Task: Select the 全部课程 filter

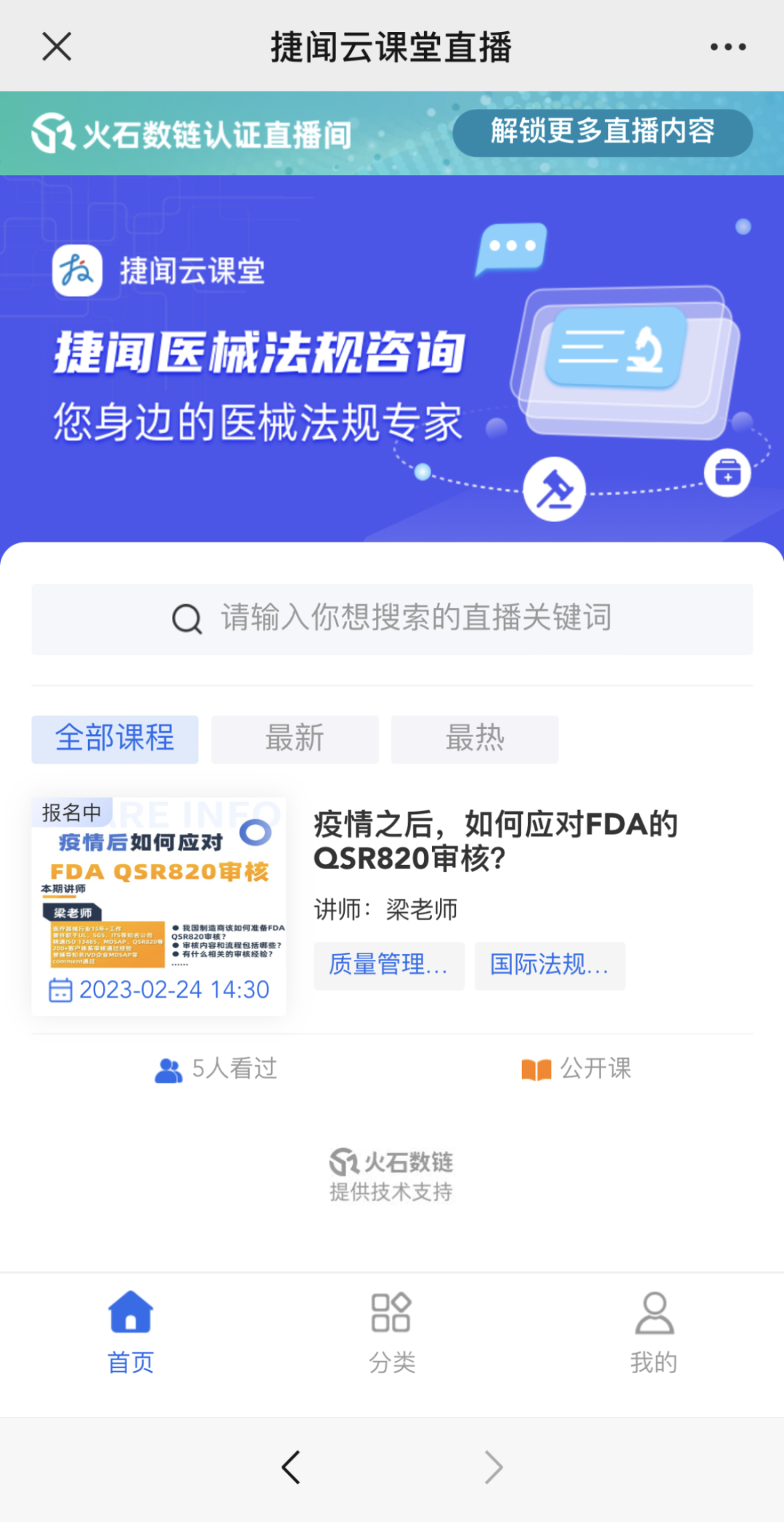Action: point(115,739)
